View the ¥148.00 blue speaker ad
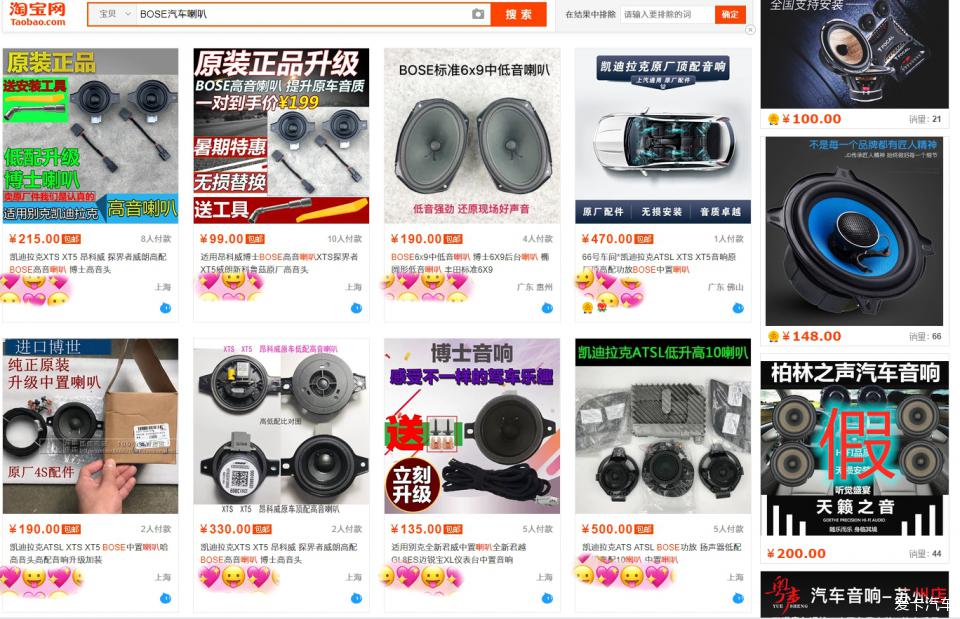 (855, 232)
